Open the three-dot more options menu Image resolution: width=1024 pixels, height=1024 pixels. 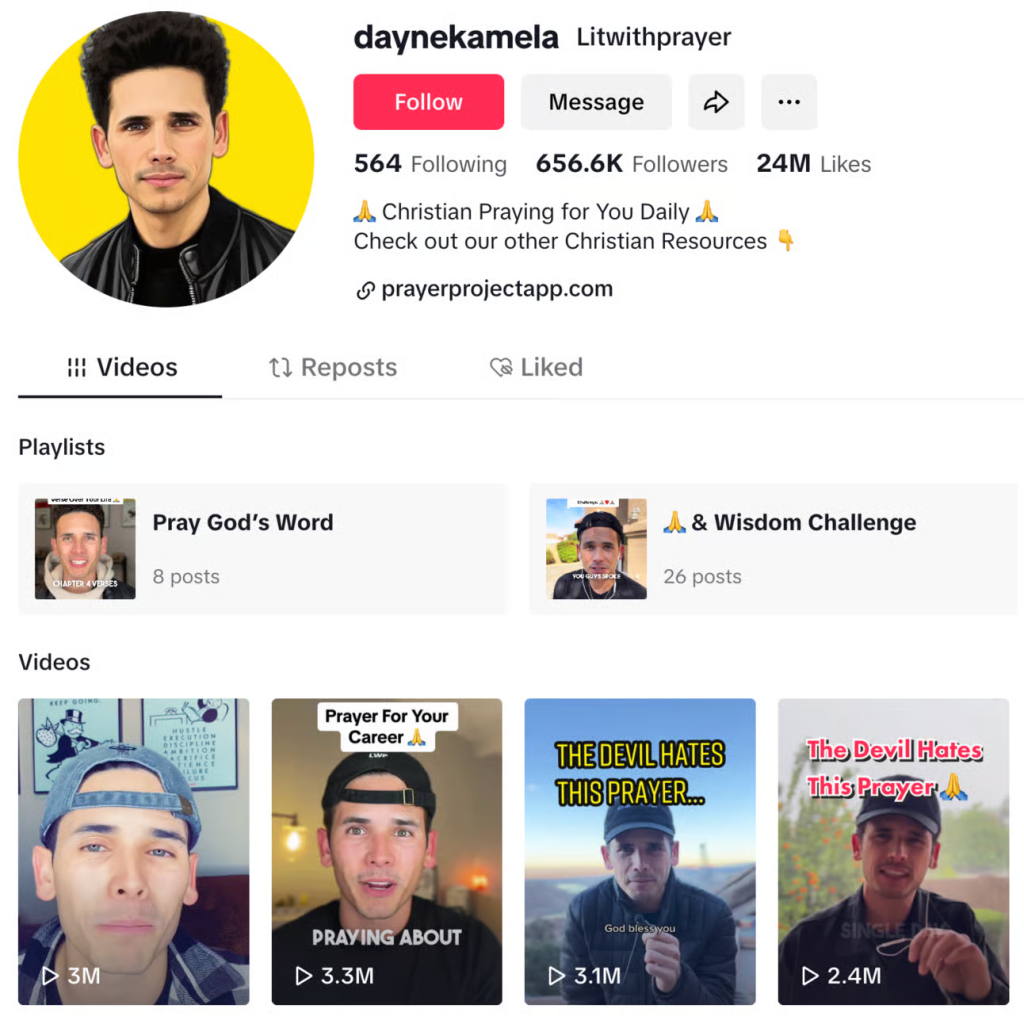[x=789, y=102]
